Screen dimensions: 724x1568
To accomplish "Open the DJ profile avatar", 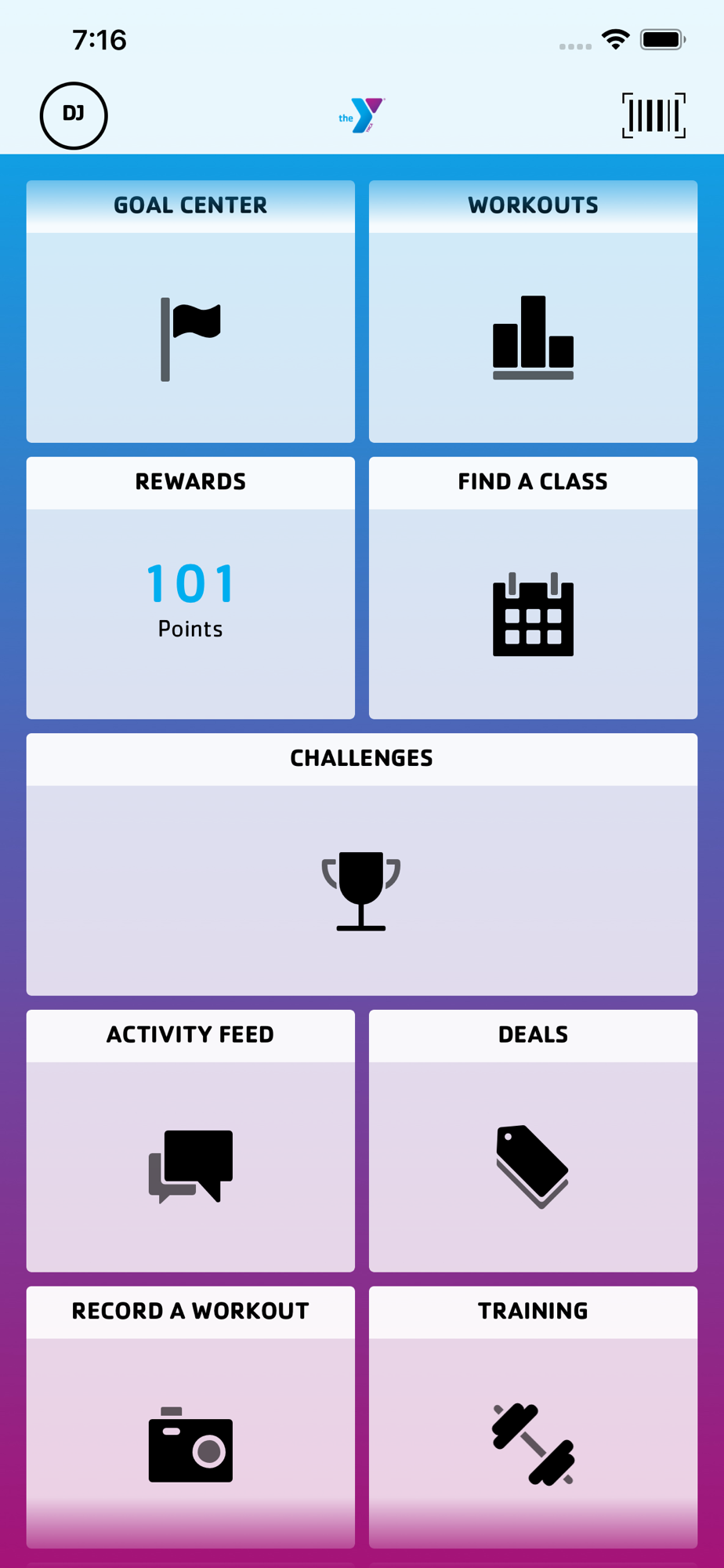I will (x=74, y=116).
